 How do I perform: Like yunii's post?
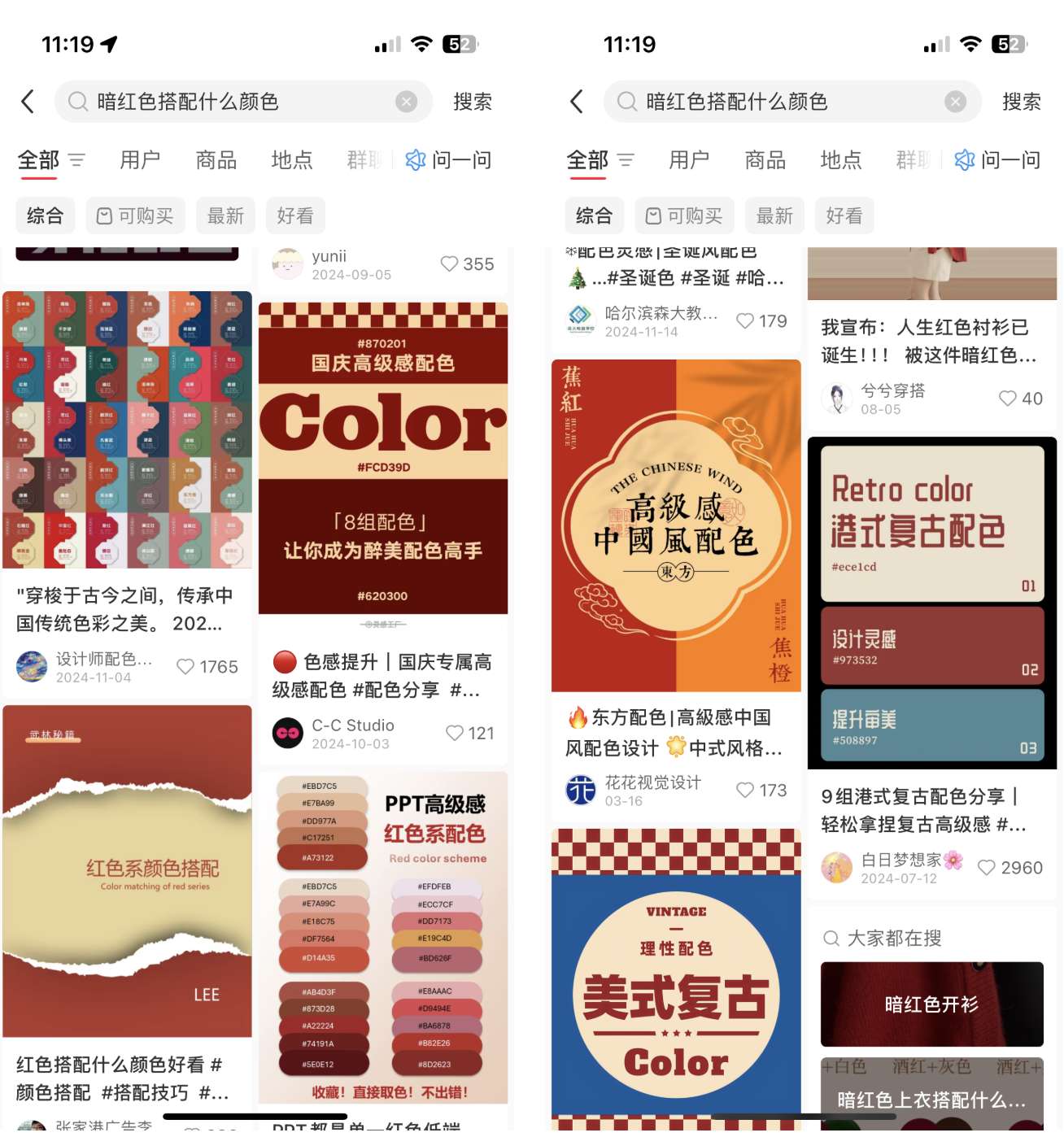449,264
